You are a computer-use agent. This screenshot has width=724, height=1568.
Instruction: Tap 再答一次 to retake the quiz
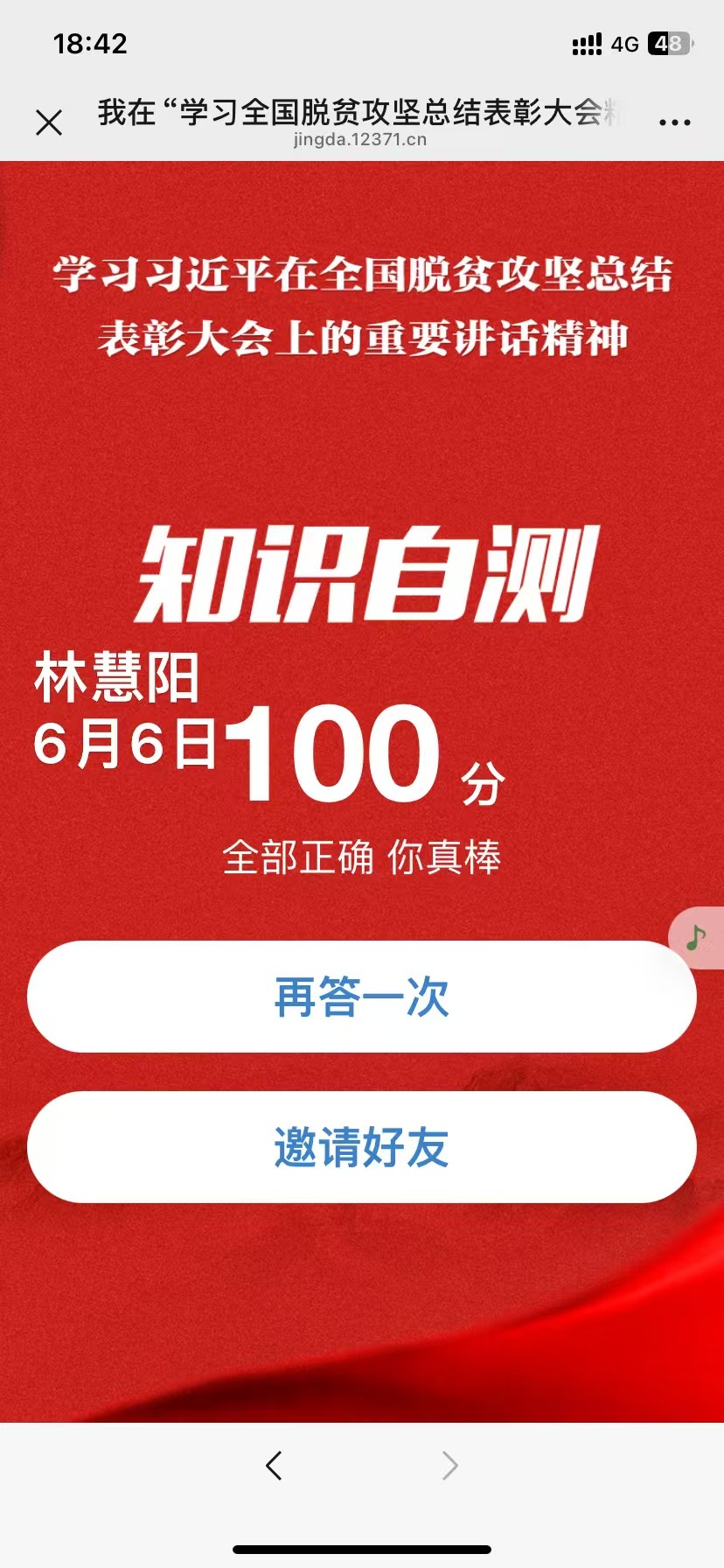(x=361, y=997)
